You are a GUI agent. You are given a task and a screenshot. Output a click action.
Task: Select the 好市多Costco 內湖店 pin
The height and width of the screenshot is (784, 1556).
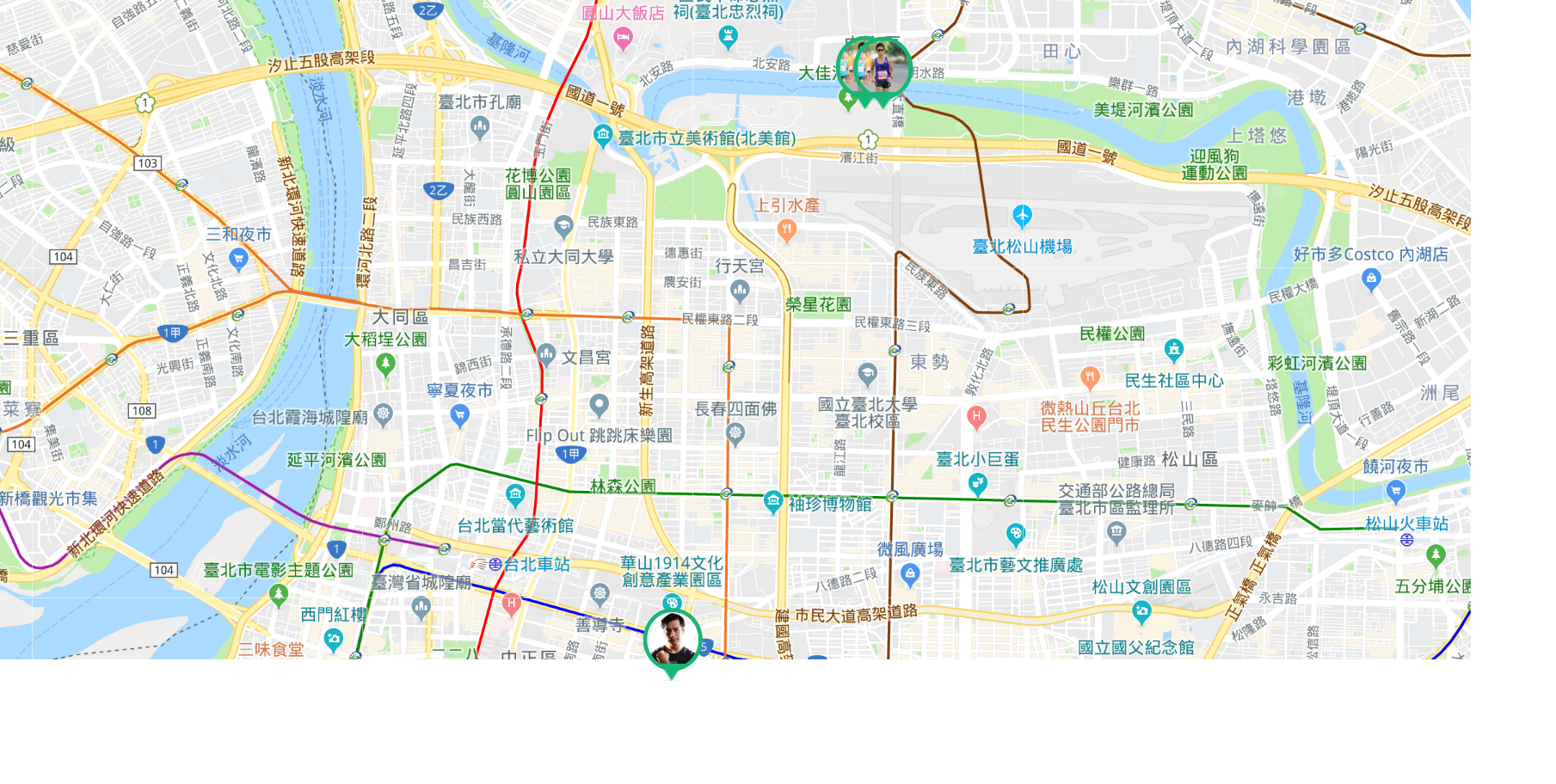tap(1371, 279)
